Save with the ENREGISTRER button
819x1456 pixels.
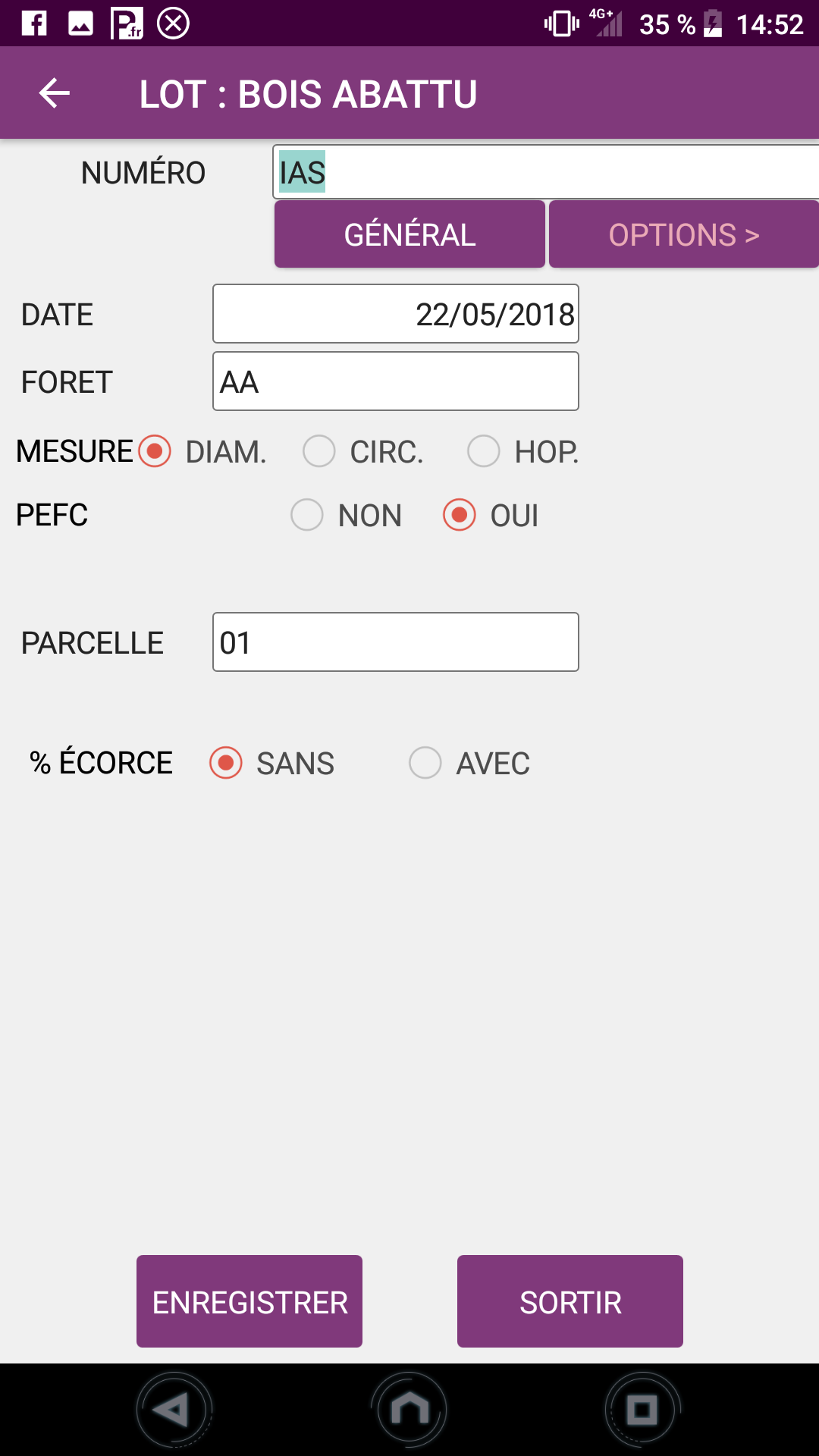[249, 1301]
